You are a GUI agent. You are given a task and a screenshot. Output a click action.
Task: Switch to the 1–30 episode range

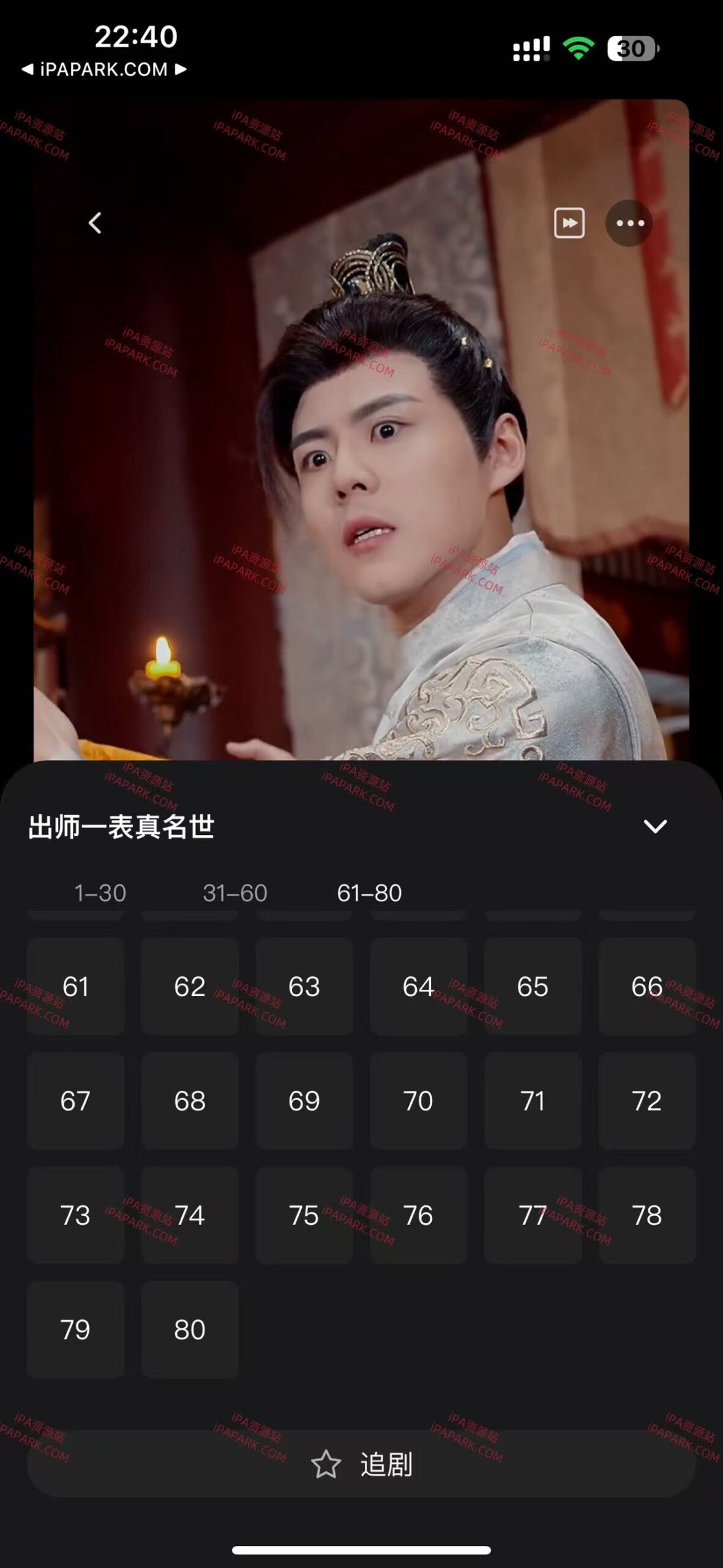pyautogui.click(x=100, y=894)
